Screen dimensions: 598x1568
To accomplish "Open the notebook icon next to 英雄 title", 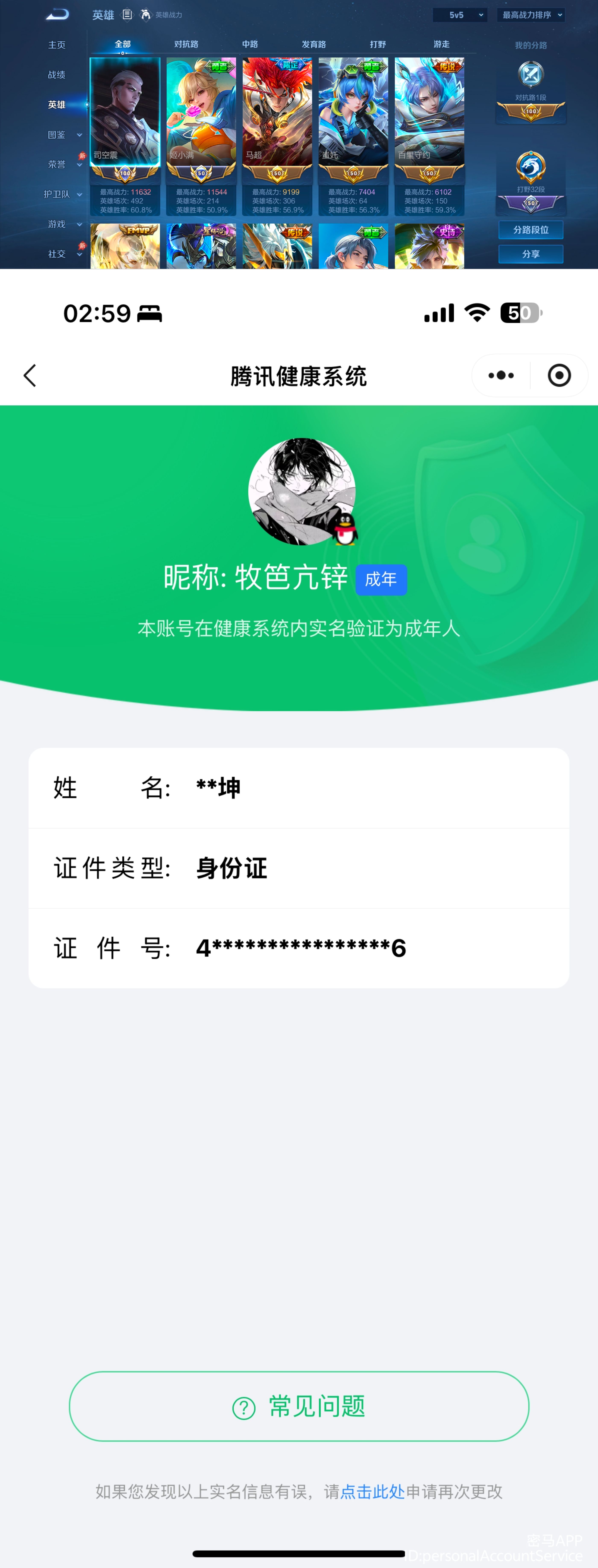I will point(127,15).
